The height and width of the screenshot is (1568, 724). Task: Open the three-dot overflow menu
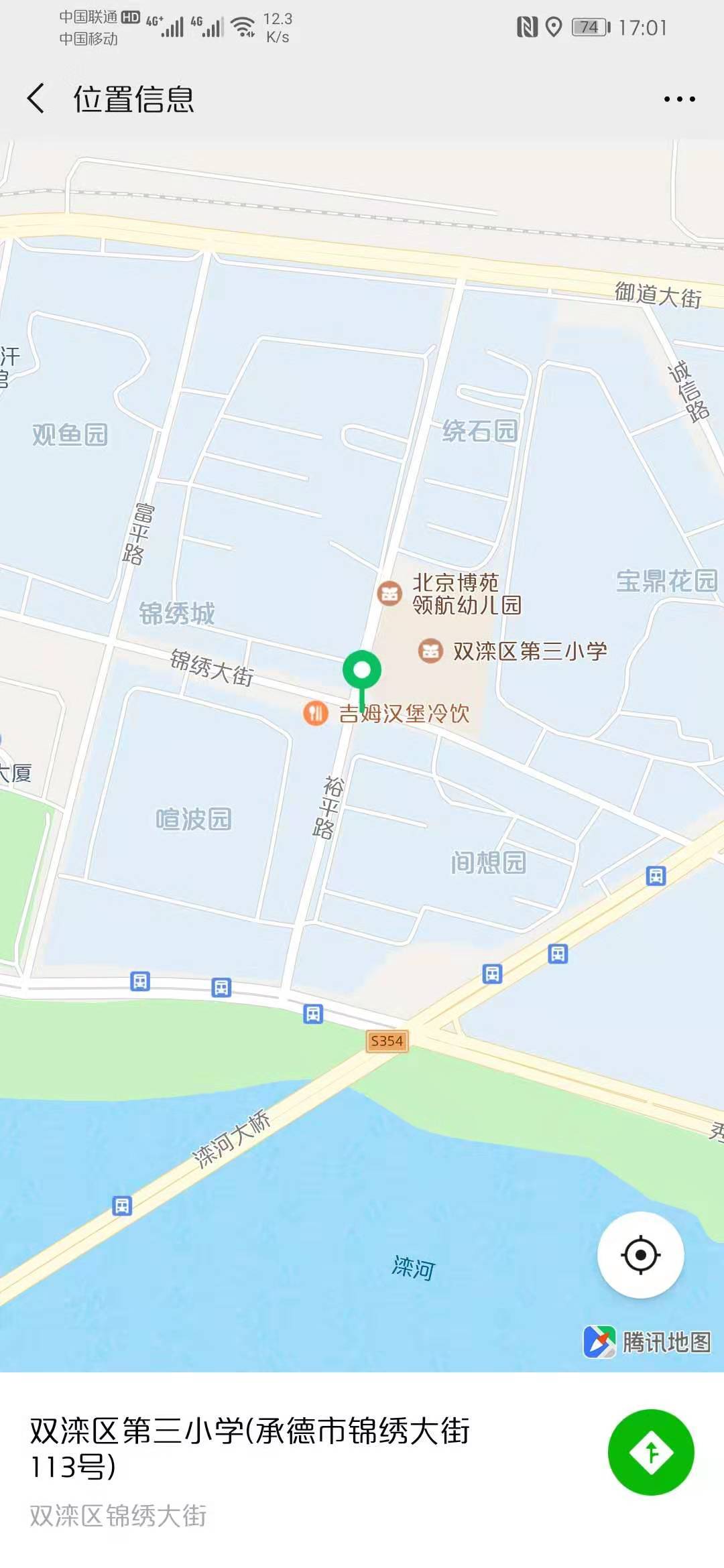point(679,99)
